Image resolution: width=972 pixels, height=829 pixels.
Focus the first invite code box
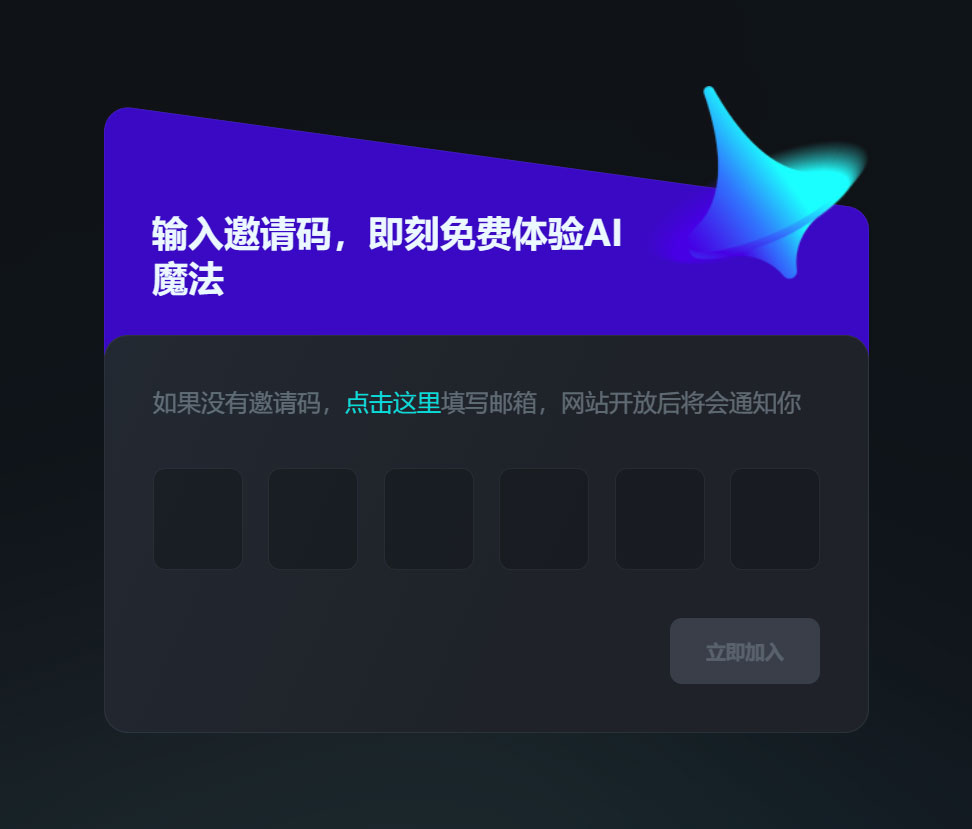click(198, 519)
